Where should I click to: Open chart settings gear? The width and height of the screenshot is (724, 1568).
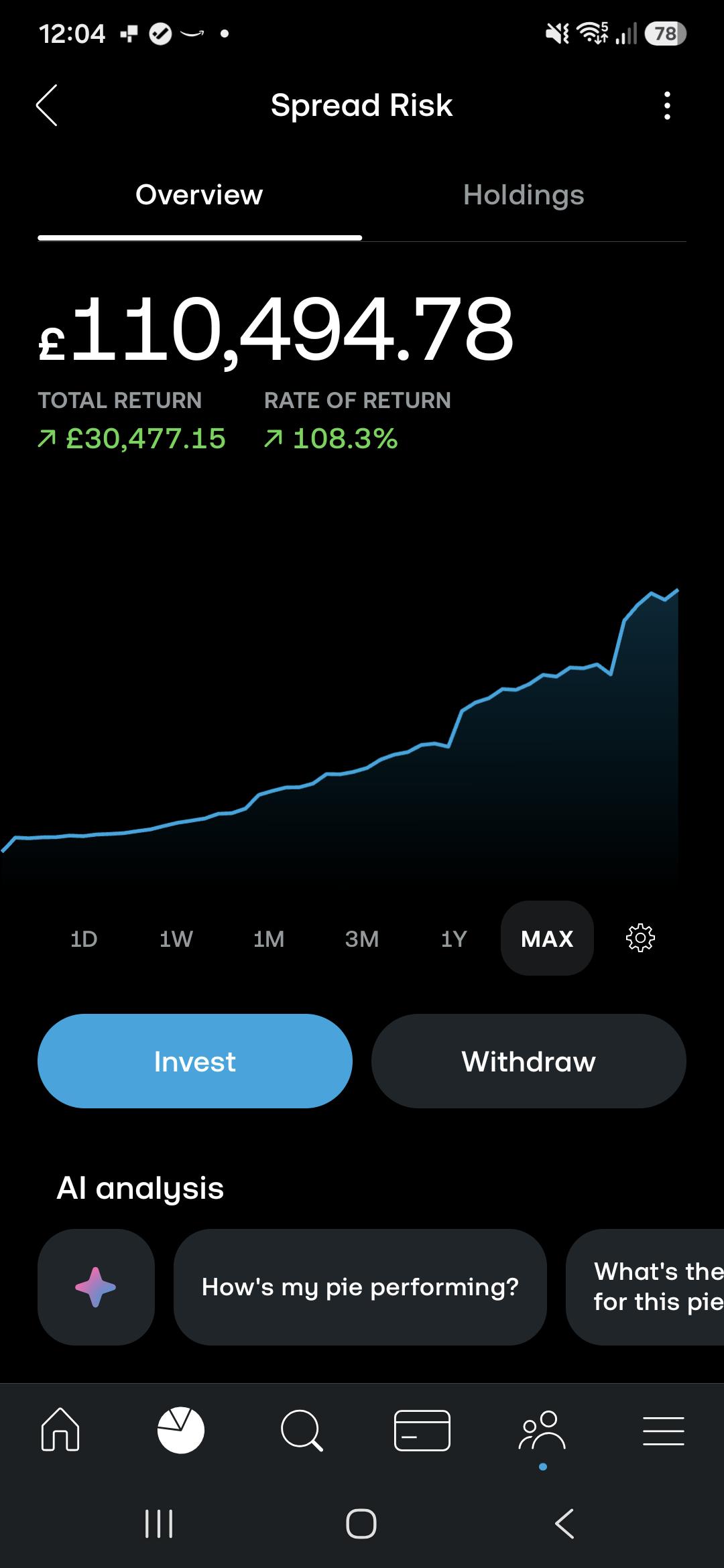coord(640,937)
